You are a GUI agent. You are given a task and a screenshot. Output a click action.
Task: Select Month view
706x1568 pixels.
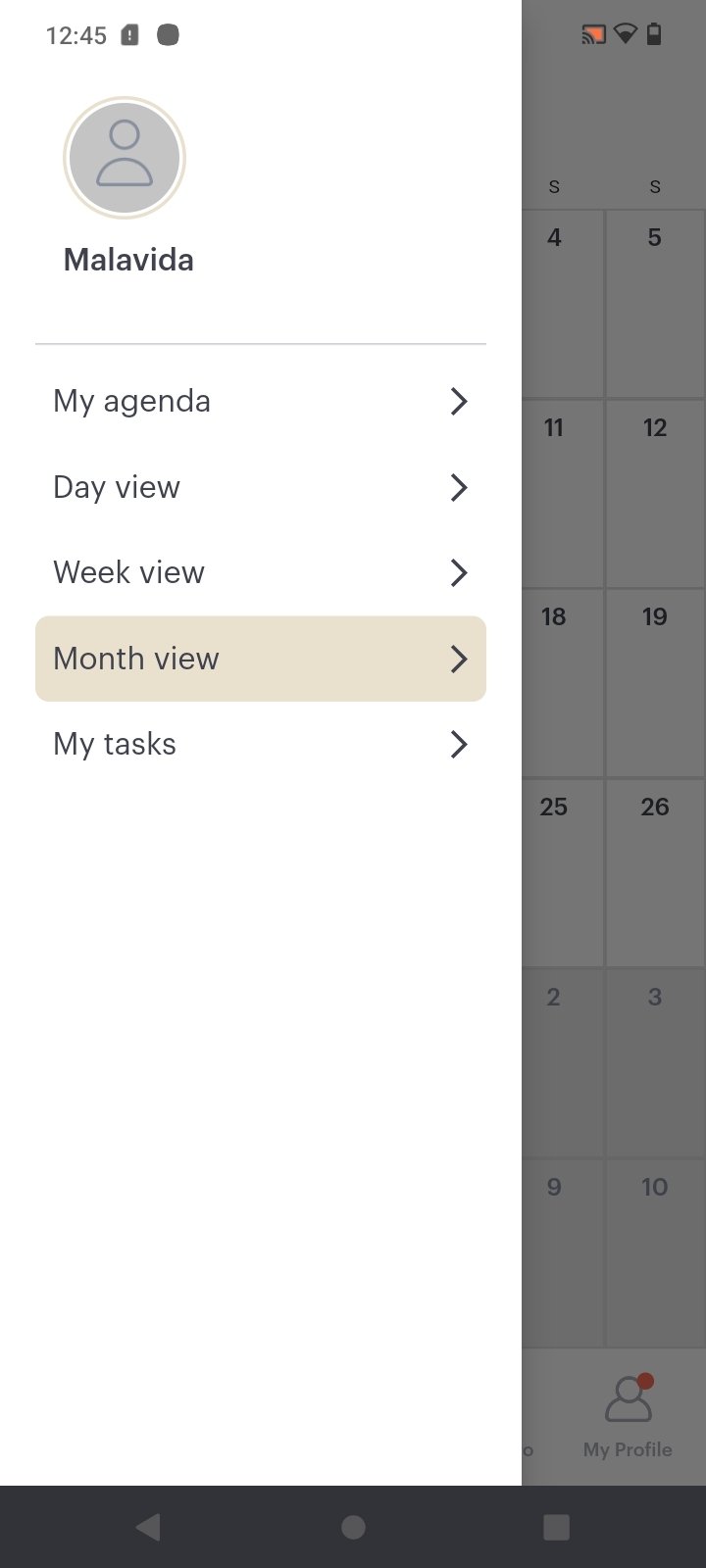[x=261, y=659]
